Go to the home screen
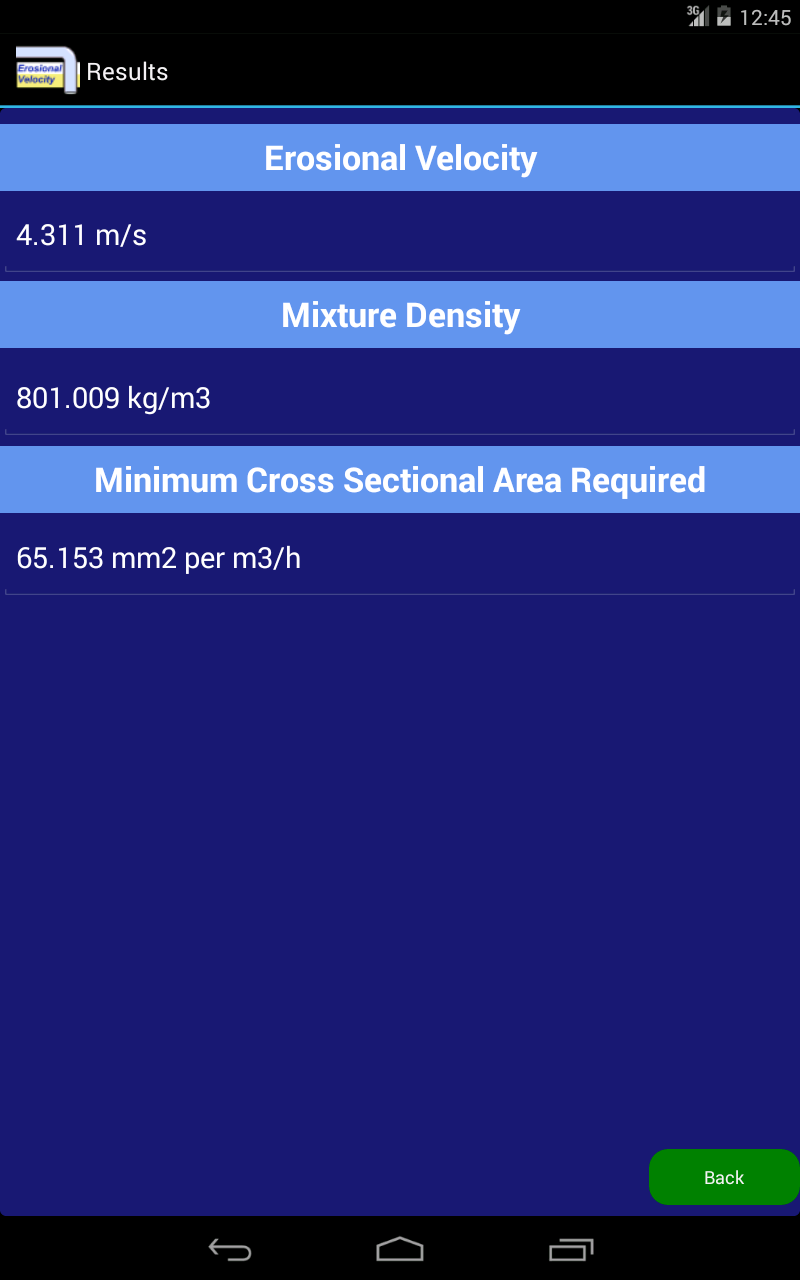This screenshot has height=1280, width=800. (400, 1249)
